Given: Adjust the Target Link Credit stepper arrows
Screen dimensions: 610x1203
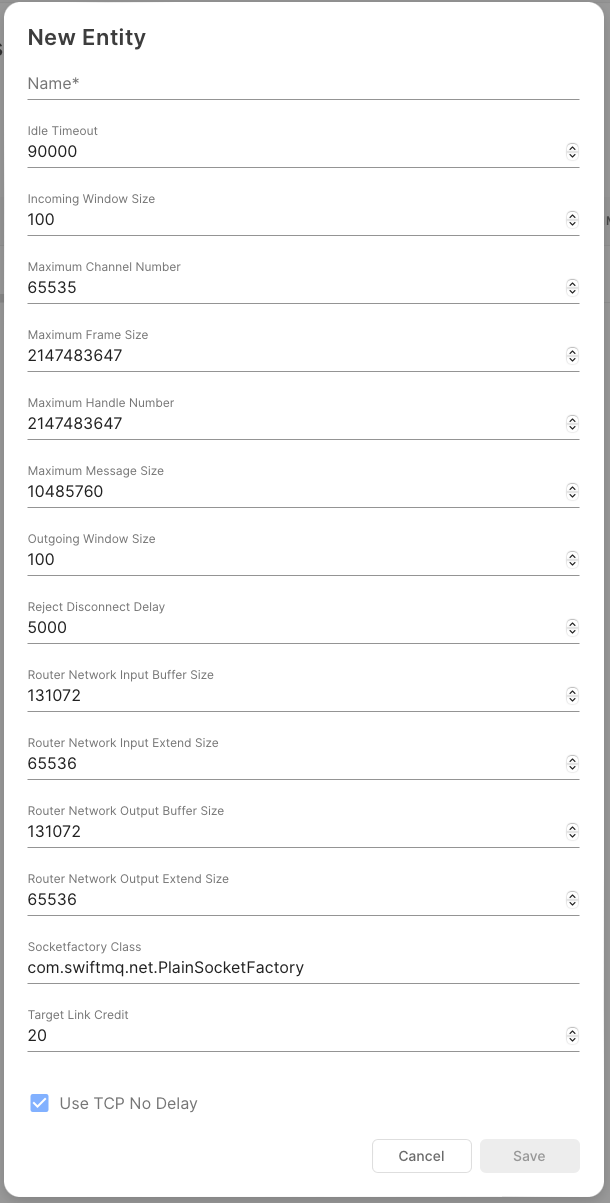Looking at the screenshot, I should pos(572,1036).
